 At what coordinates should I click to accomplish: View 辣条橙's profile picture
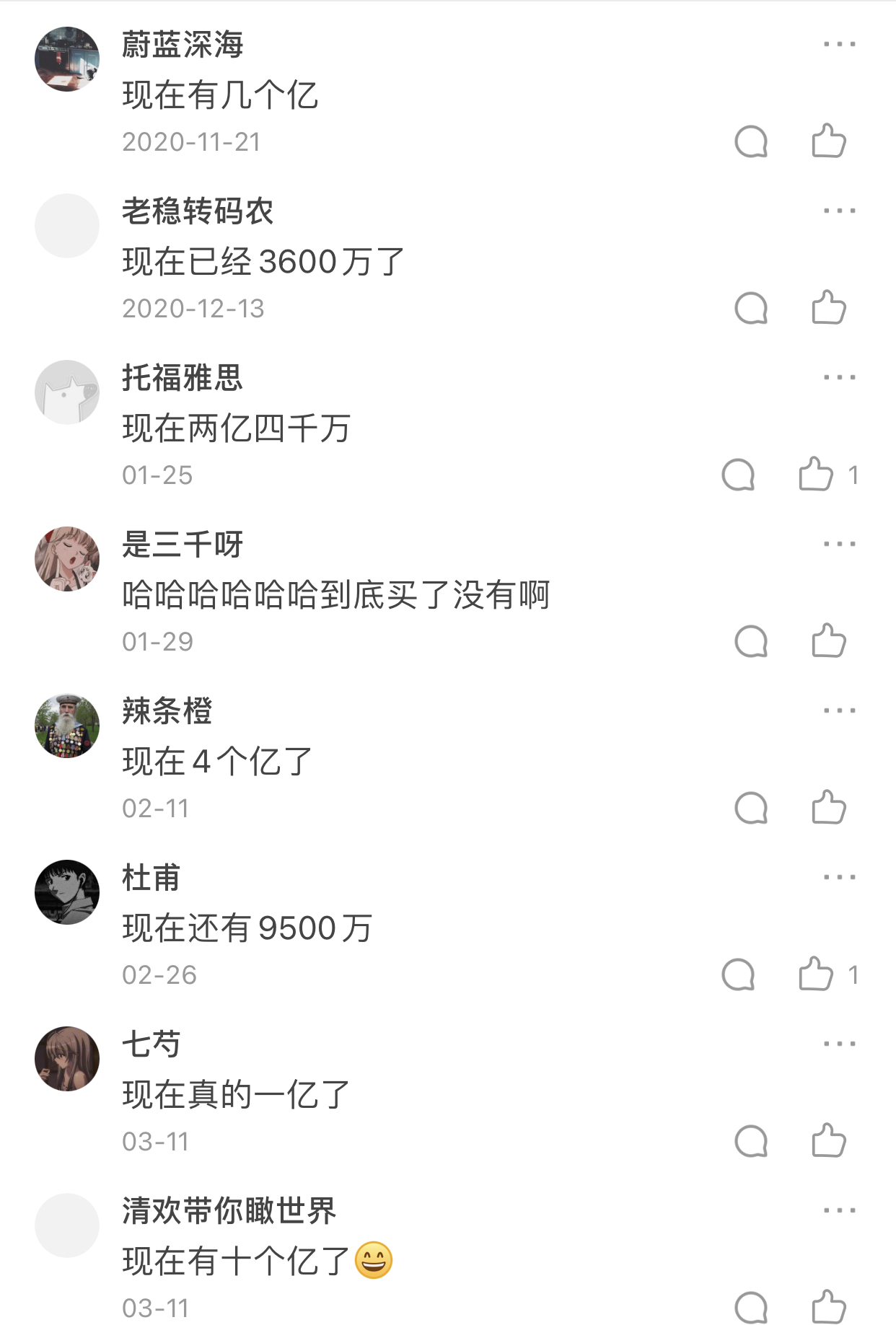click(x=67, y=726)
